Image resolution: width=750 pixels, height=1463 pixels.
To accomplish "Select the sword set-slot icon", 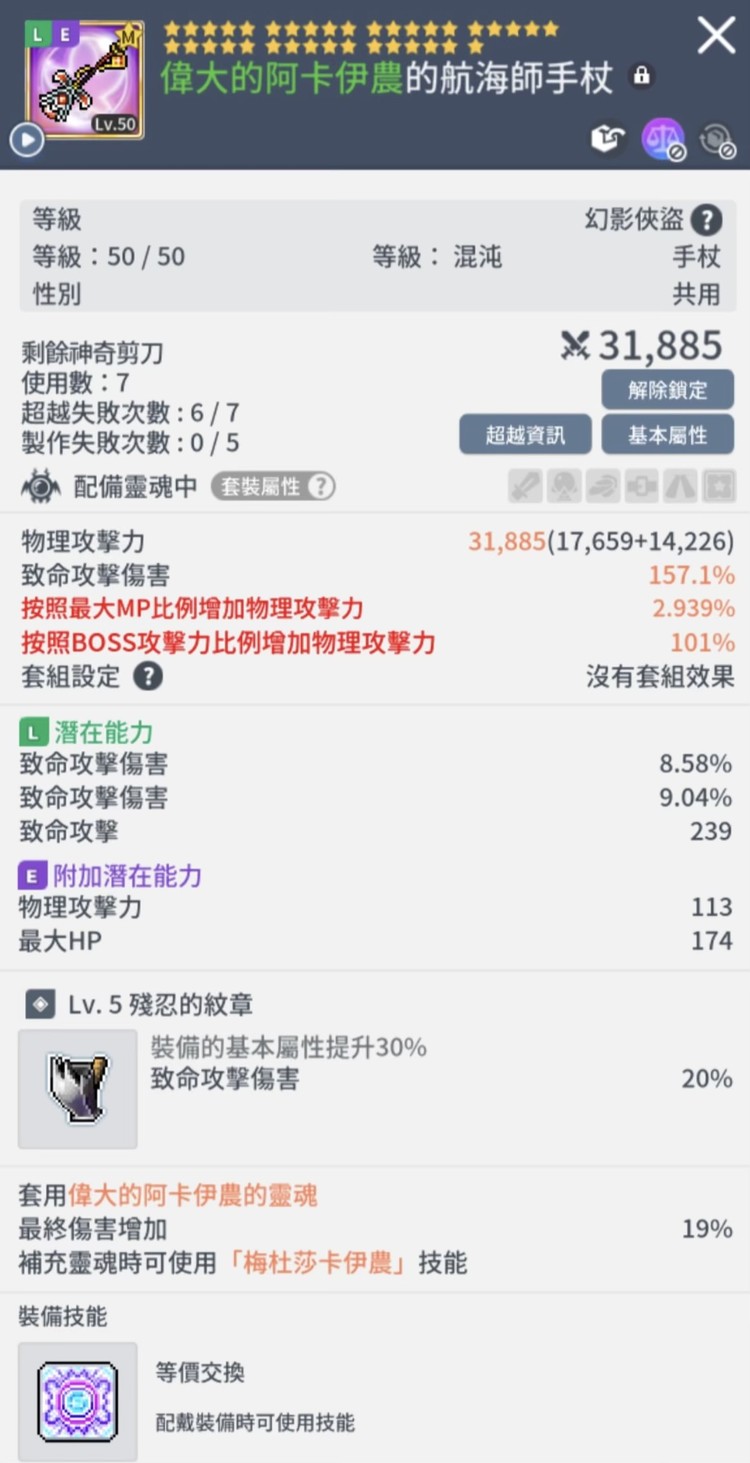I will [x=523, y=486].
